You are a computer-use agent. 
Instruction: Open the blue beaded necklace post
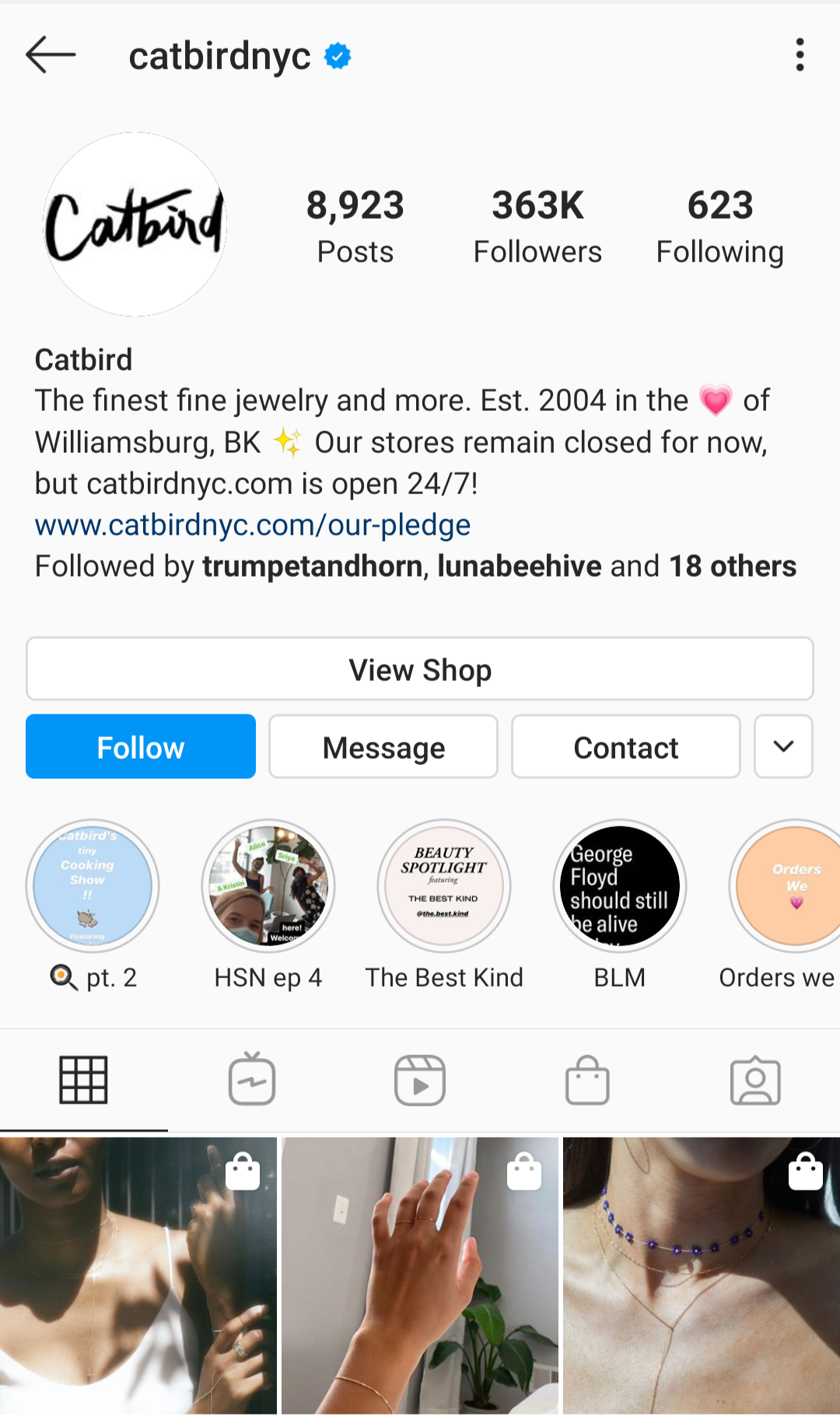coord(702,1276)
